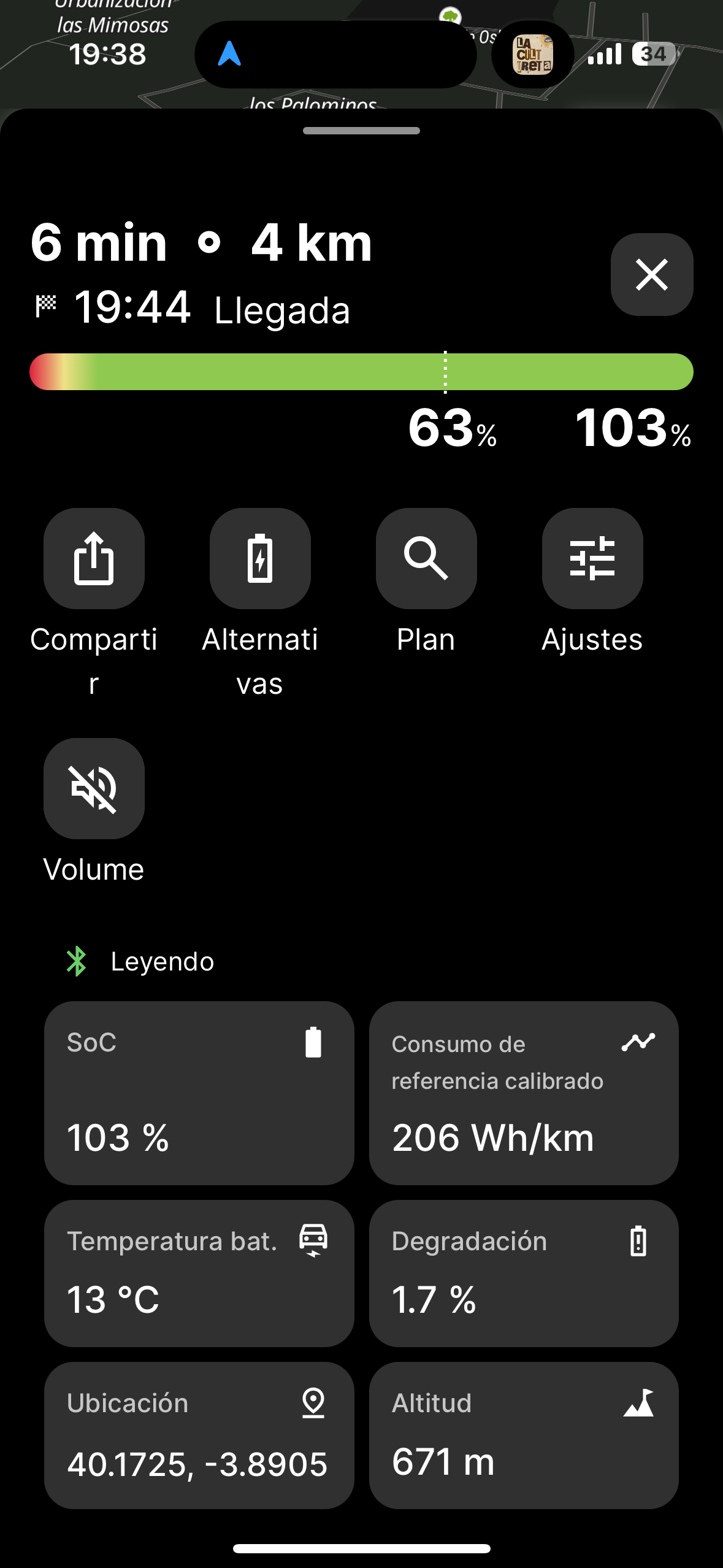Open the Plan search button
Image resolution: width=723 pixels, height=1568 pixels.
426,558
